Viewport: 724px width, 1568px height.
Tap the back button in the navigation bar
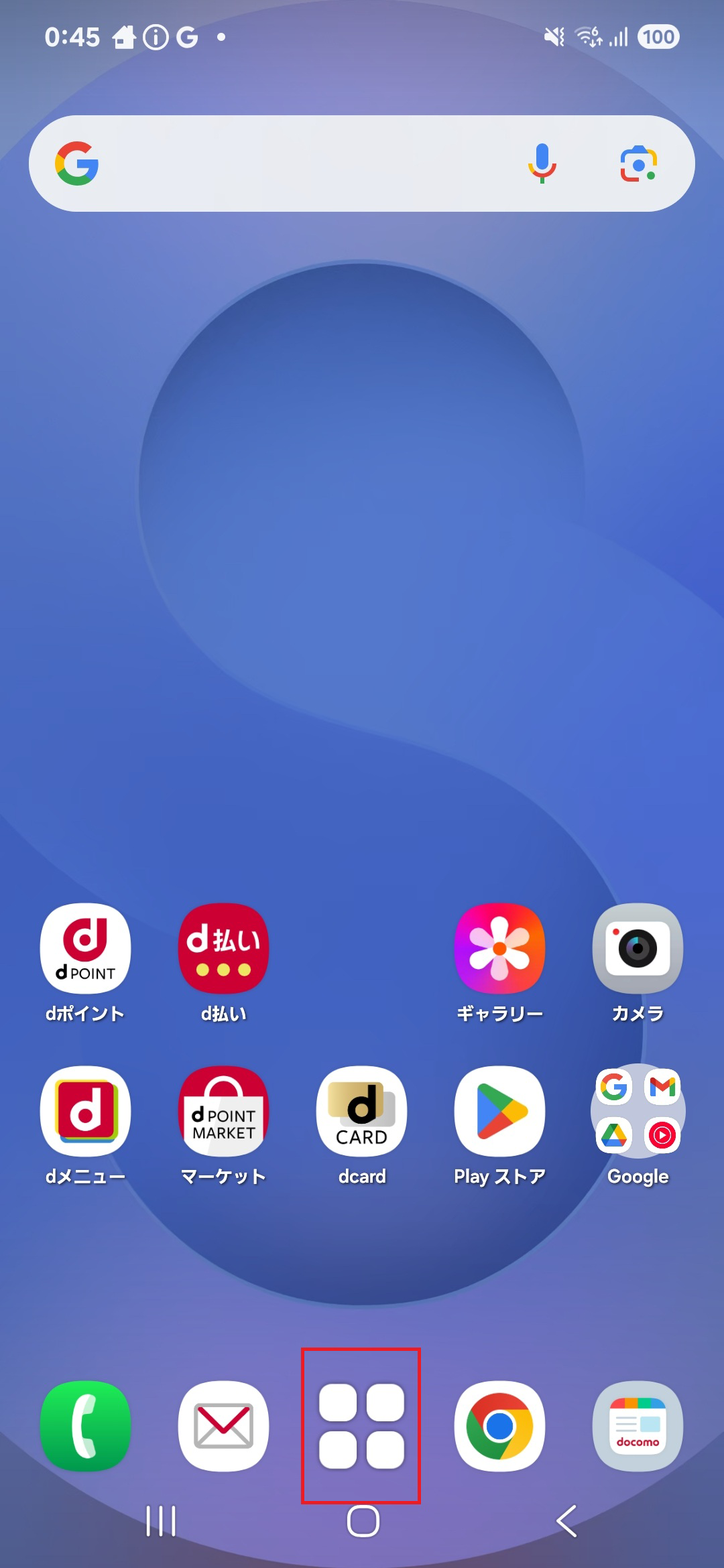[x=566, y=1521]
